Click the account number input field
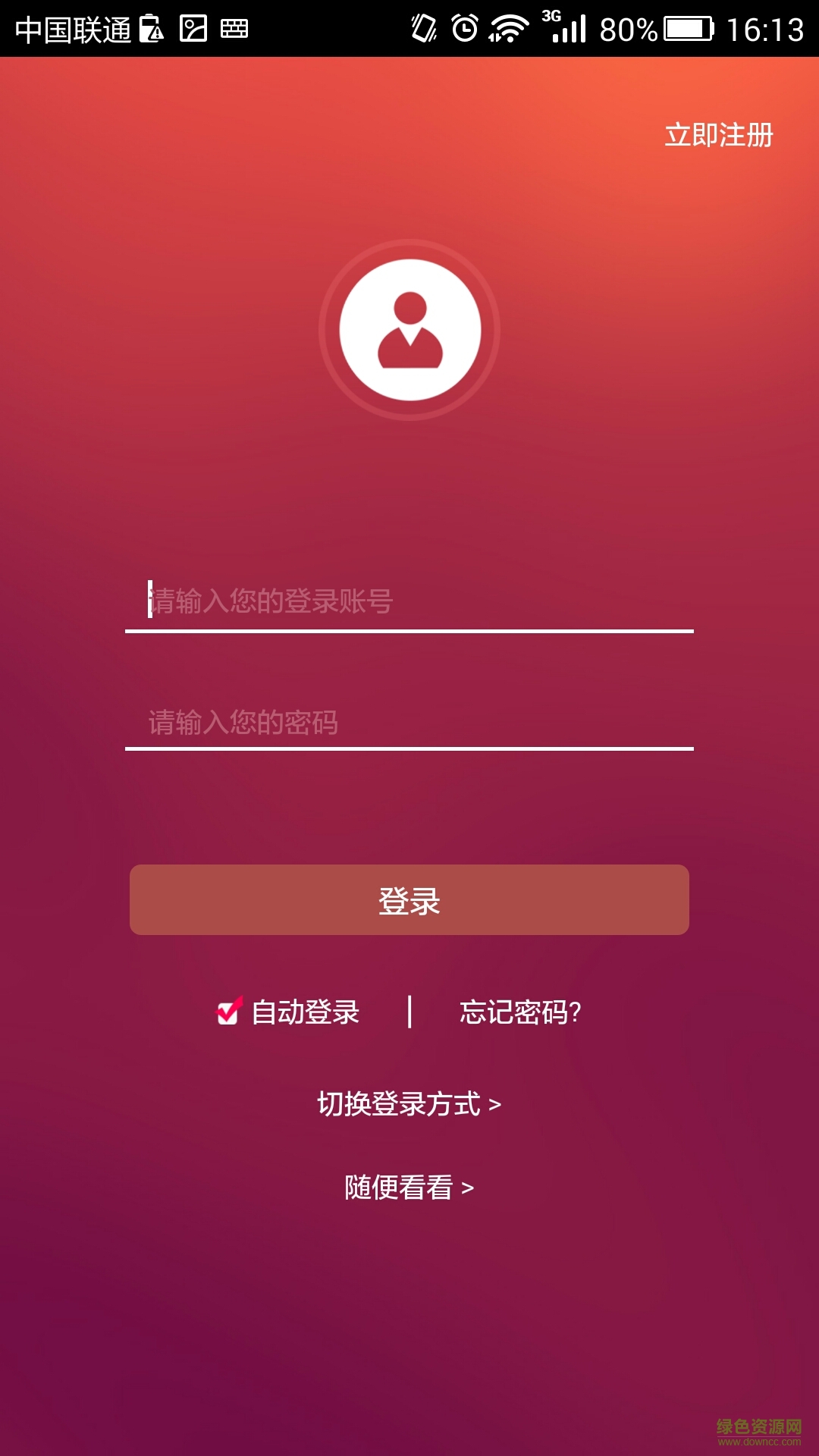The image size is (819, 1456). point(409,601)
